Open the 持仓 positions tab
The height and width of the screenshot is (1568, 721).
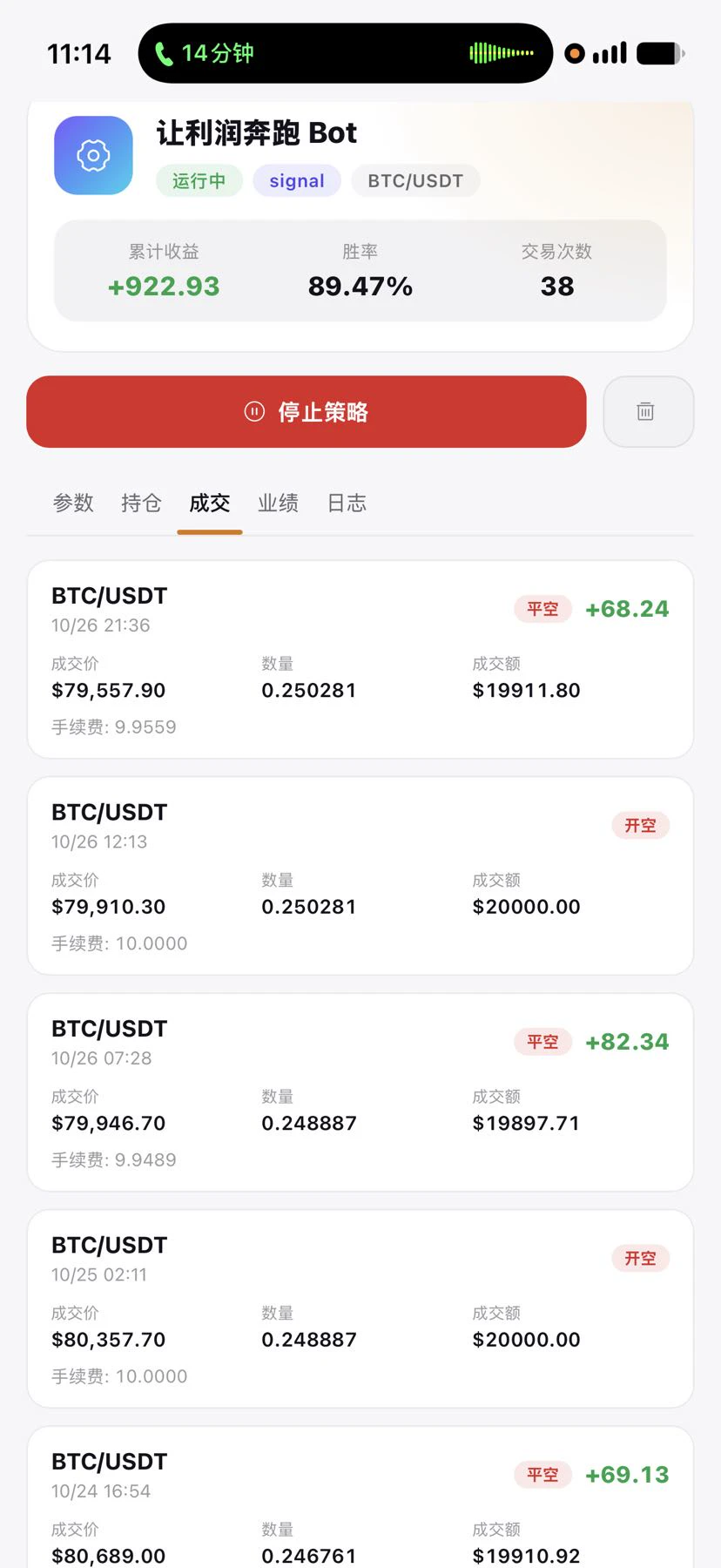pyautogui.click(x=141, y=504)
